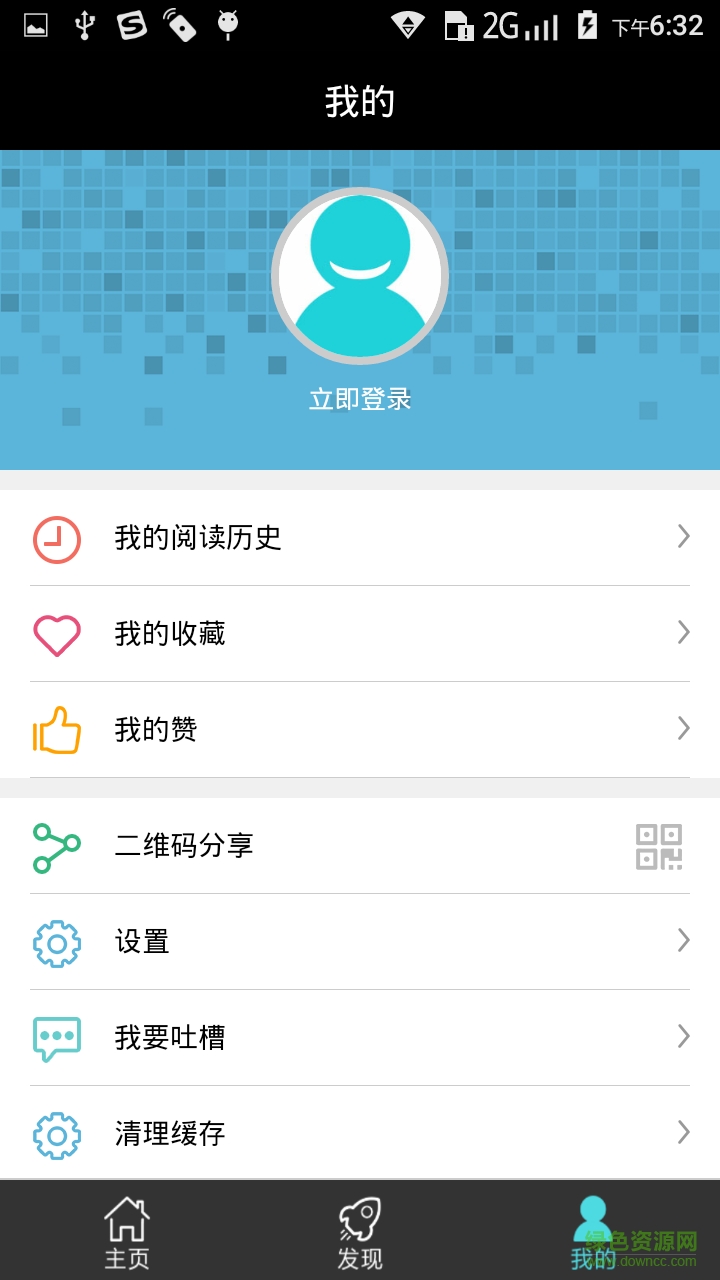This screenshot has width=720, height=1280.
Task: Select the 我要吐槽 feedback entry
Action: click(360, 1037)
